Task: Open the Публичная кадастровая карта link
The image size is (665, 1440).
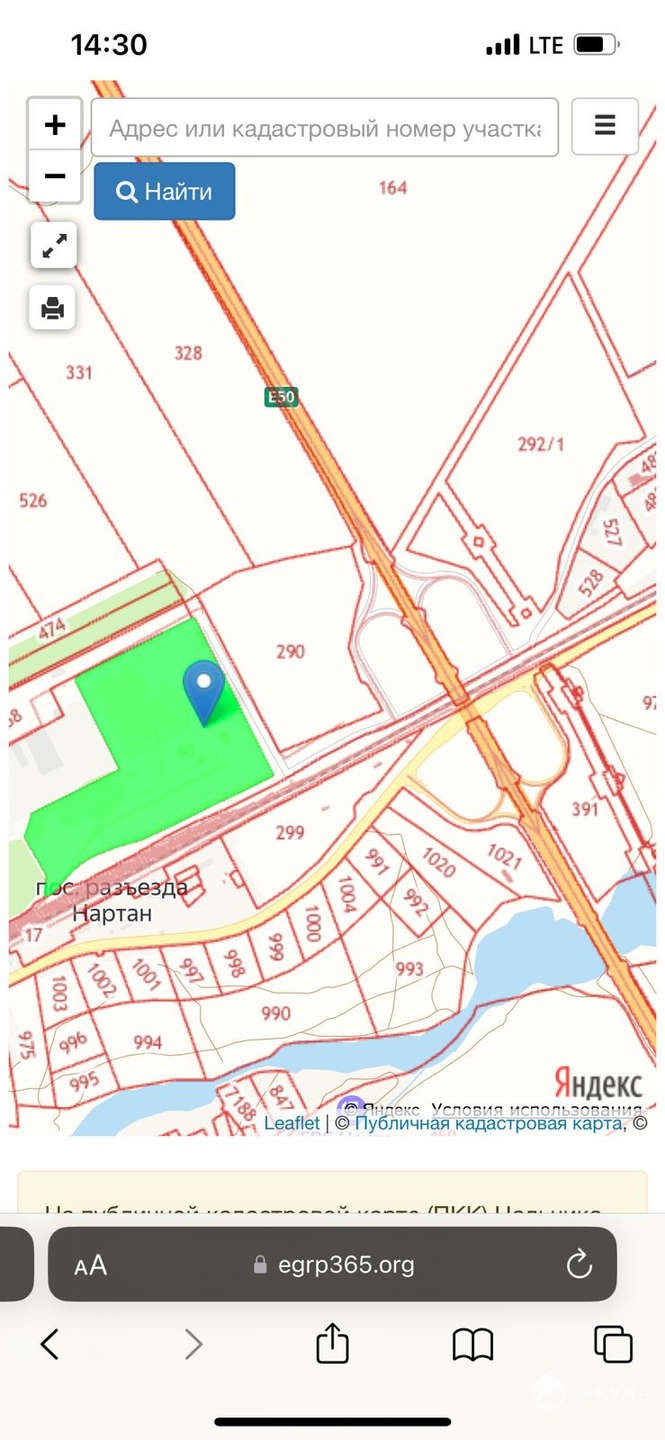Action: point(488,1123)
